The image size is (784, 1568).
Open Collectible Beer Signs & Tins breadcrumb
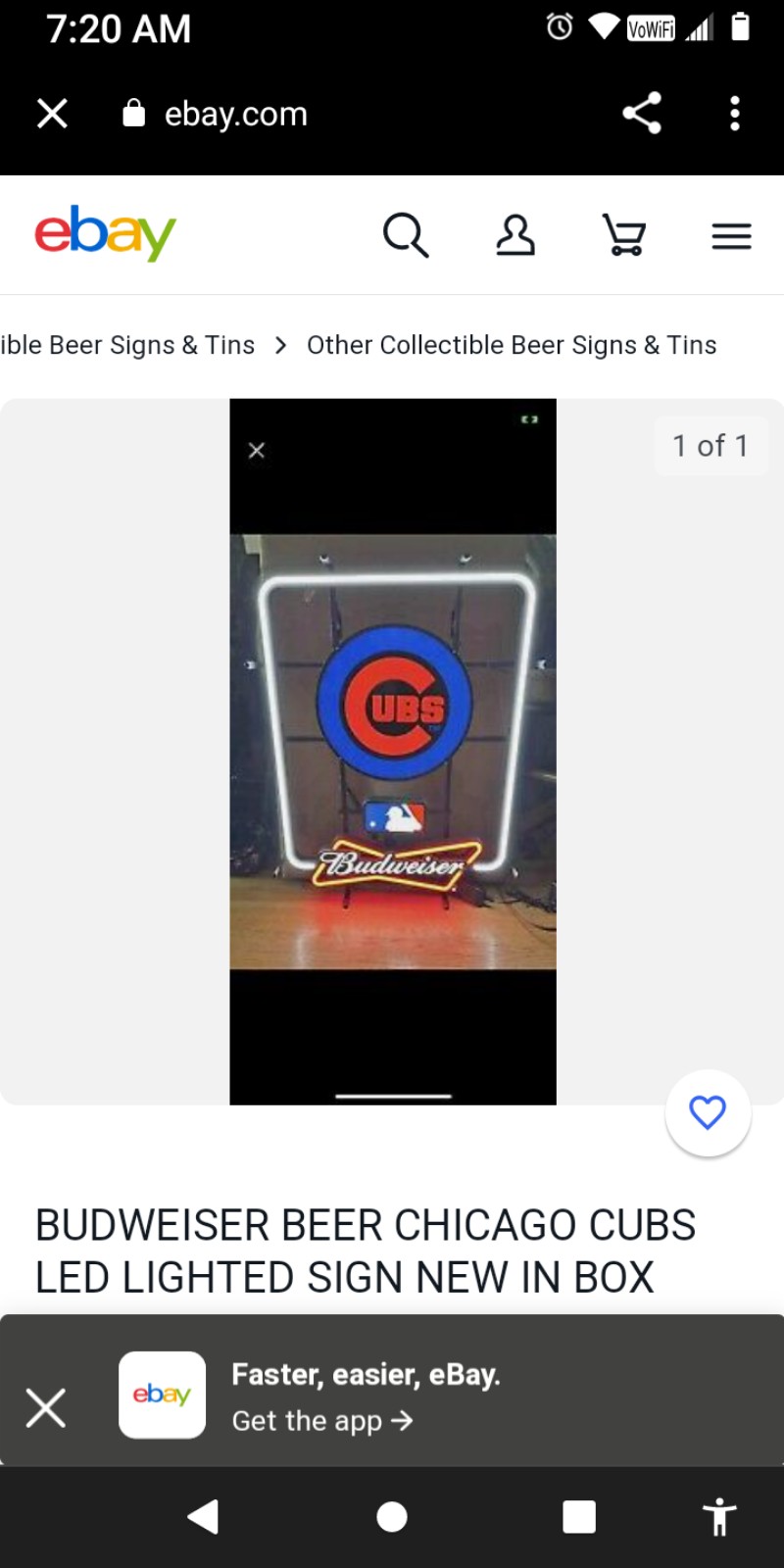click(127, 345)
